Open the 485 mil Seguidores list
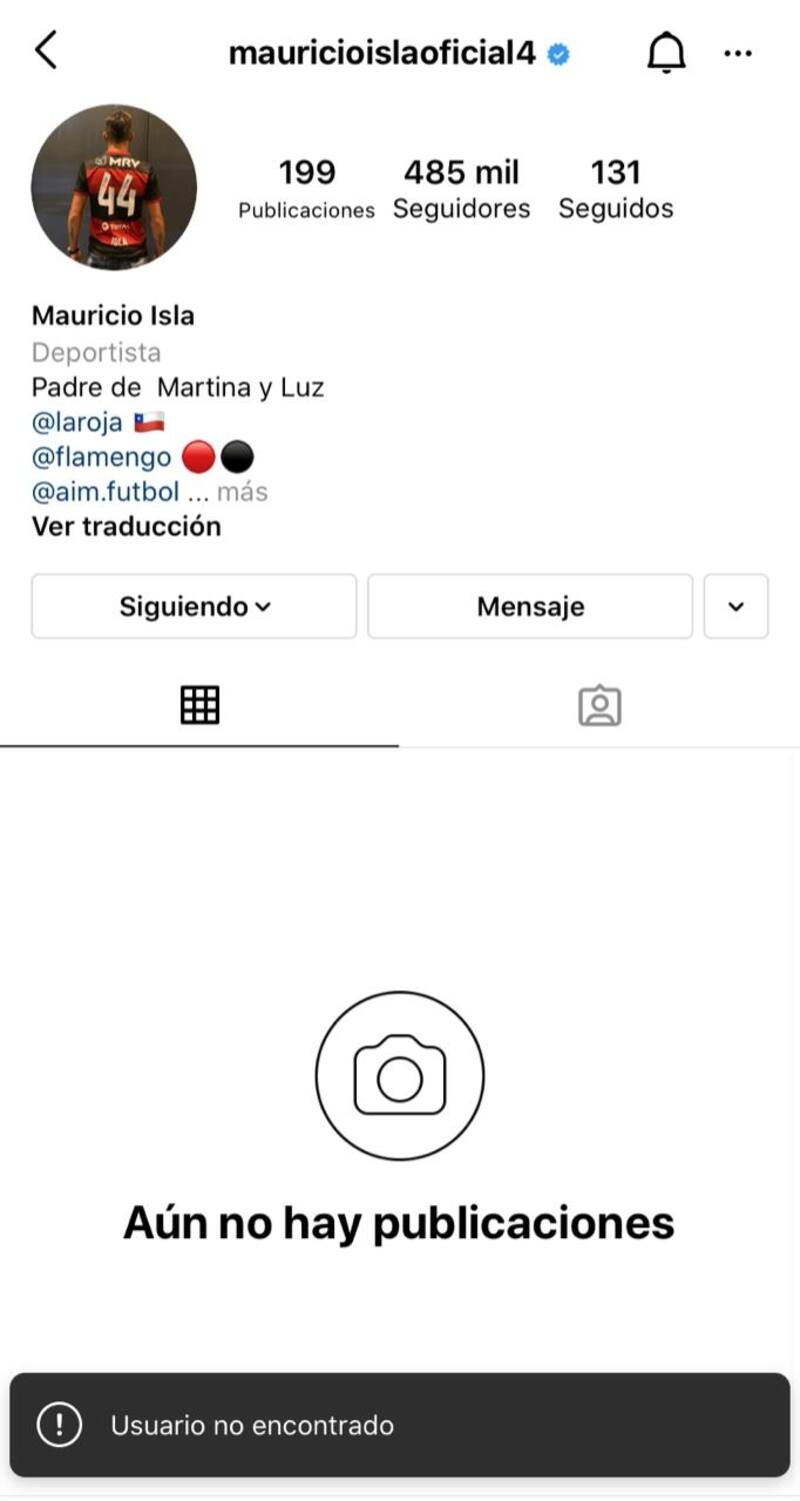Screen dimensions: 800x1501 (x=461, y=189)
